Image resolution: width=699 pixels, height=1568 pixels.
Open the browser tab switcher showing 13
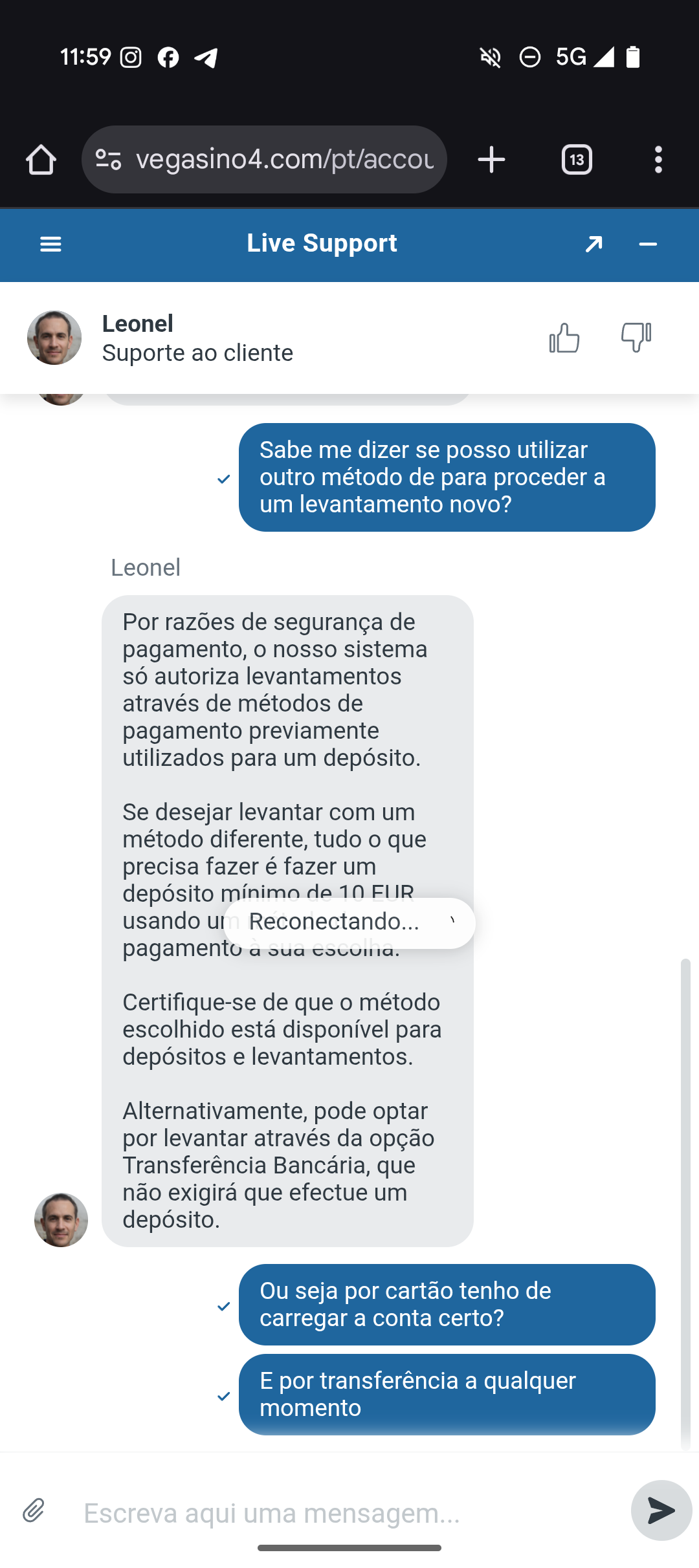click(x=575, y=158)
